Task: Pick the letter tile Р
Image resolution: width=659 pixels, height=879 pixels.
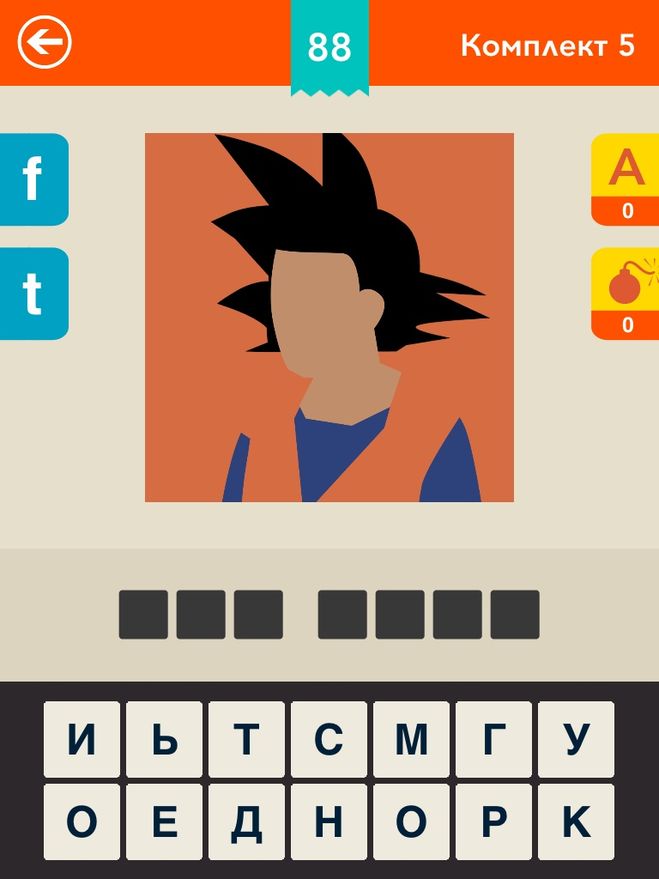Action: 494,821
